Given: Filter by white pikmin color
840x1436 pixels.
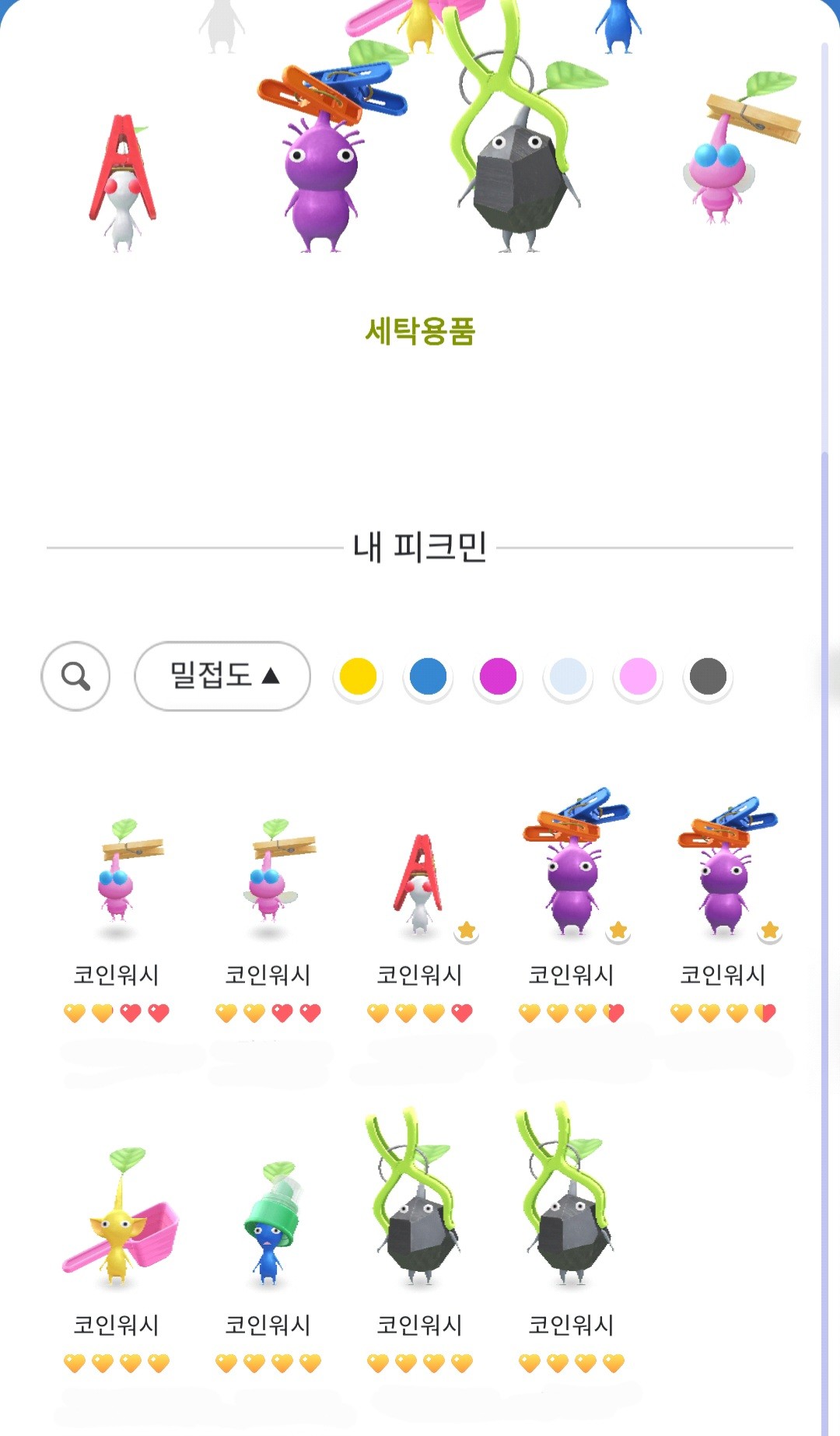Looking at the screenshot, I should pyautogui.click(x=568, y=676).
